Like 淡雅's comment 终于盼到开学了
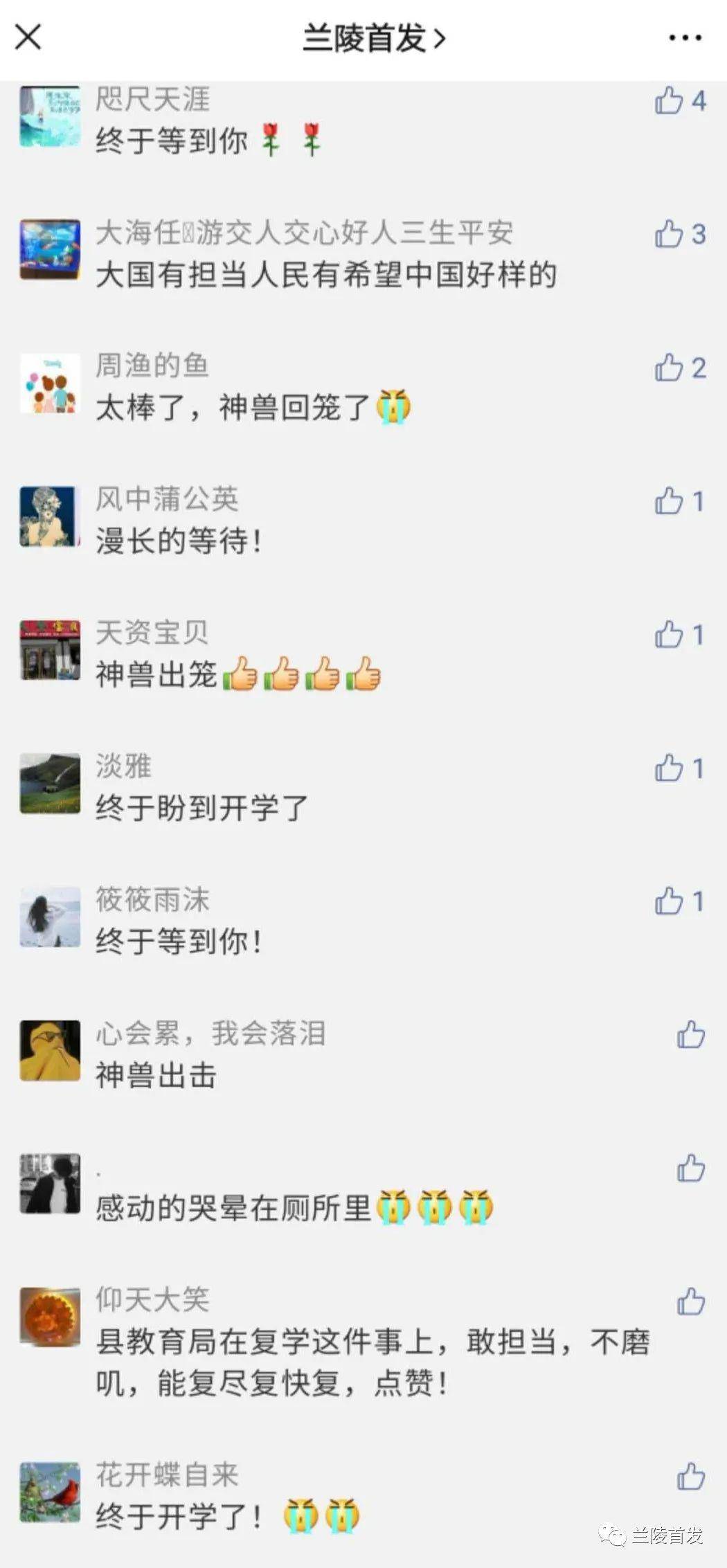This screenshot has width=727, height=1568. click(x=670, y=768)
